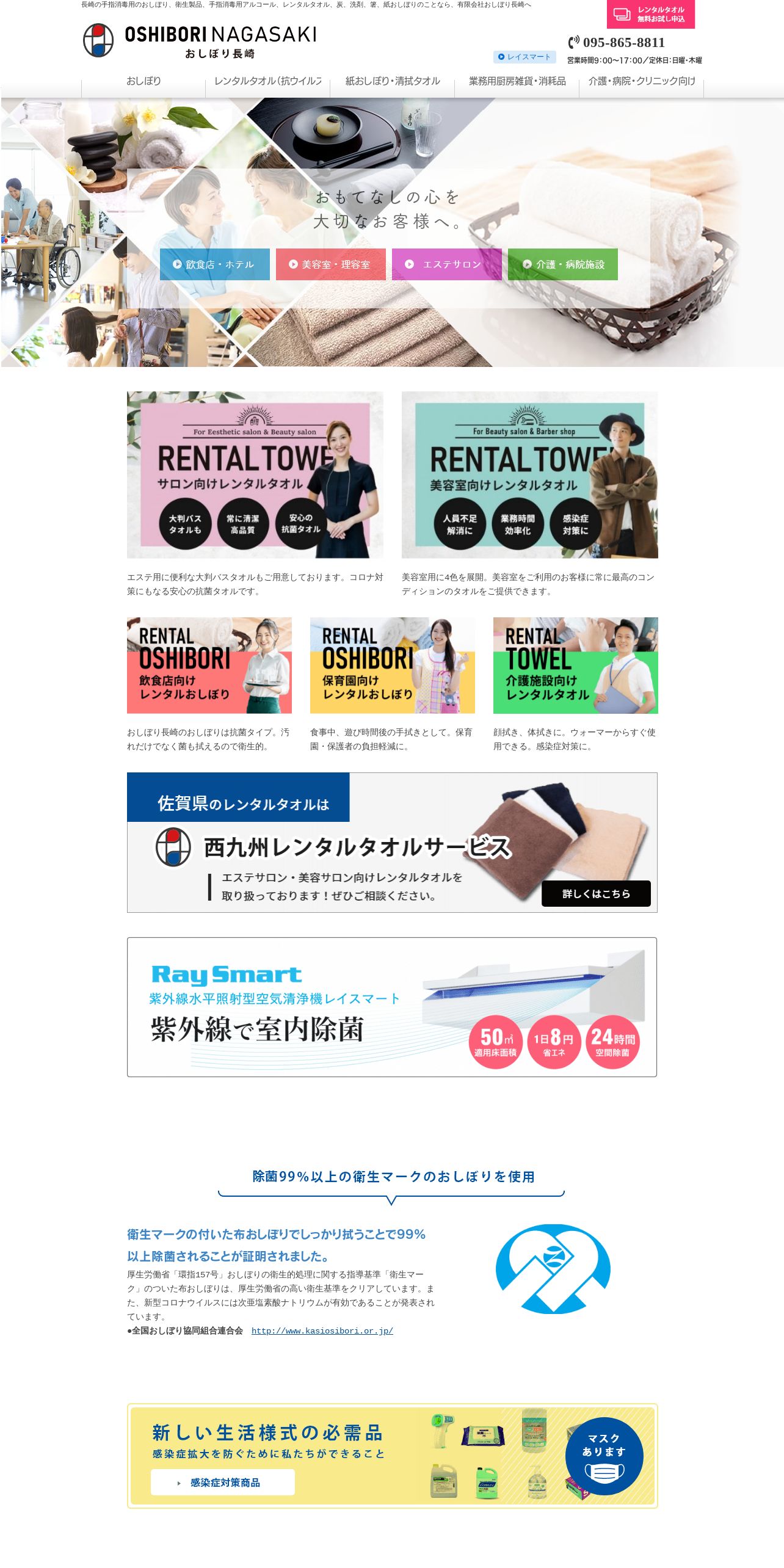
Task: Open the サロン向けレンタルタオル banner
Action: pyautogui.click(x=255, y=475)
